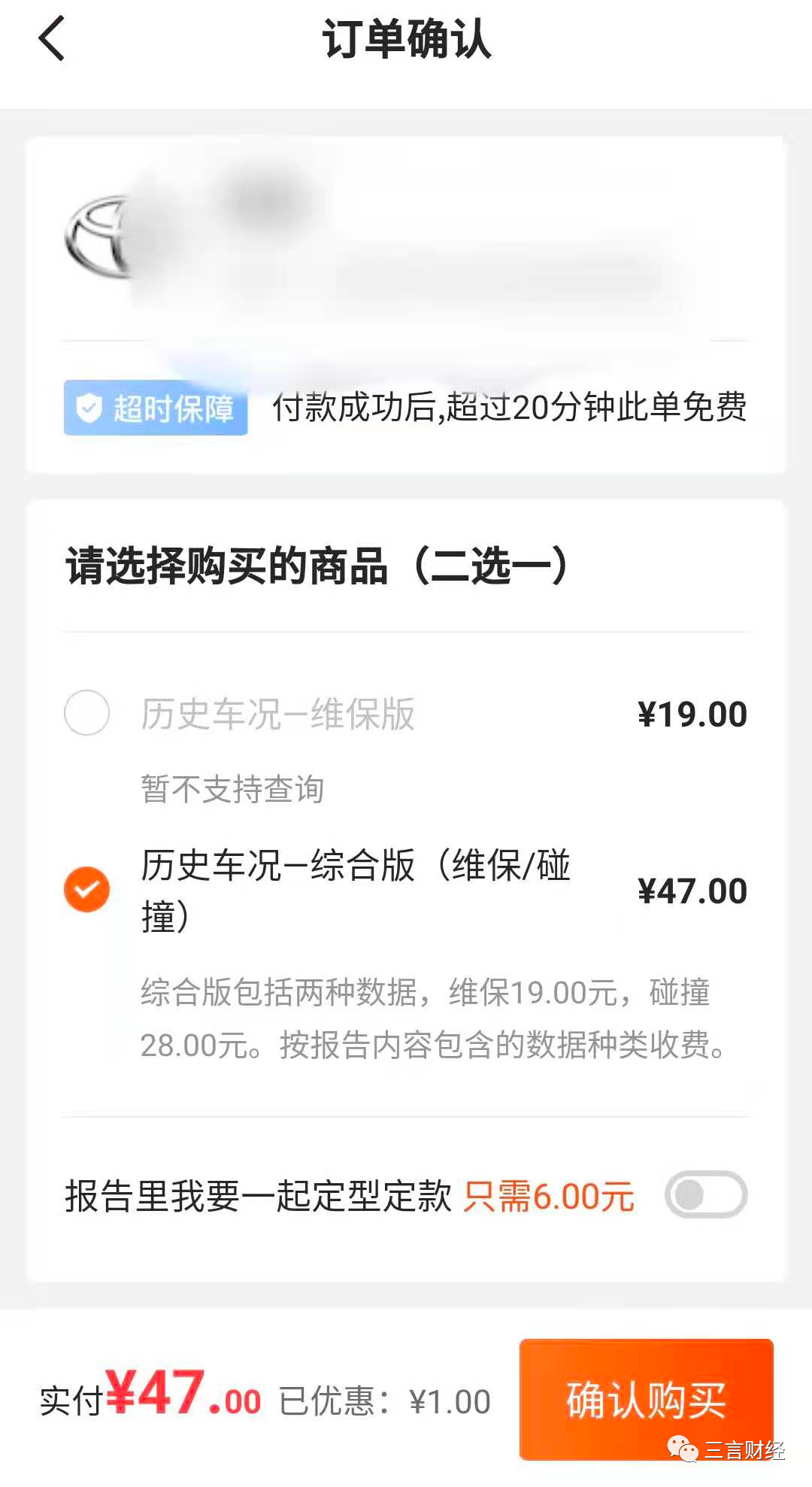Click the ¥47.00 price beside 综合版
This screenshot has height=1487, width=812.
[692, 890]
